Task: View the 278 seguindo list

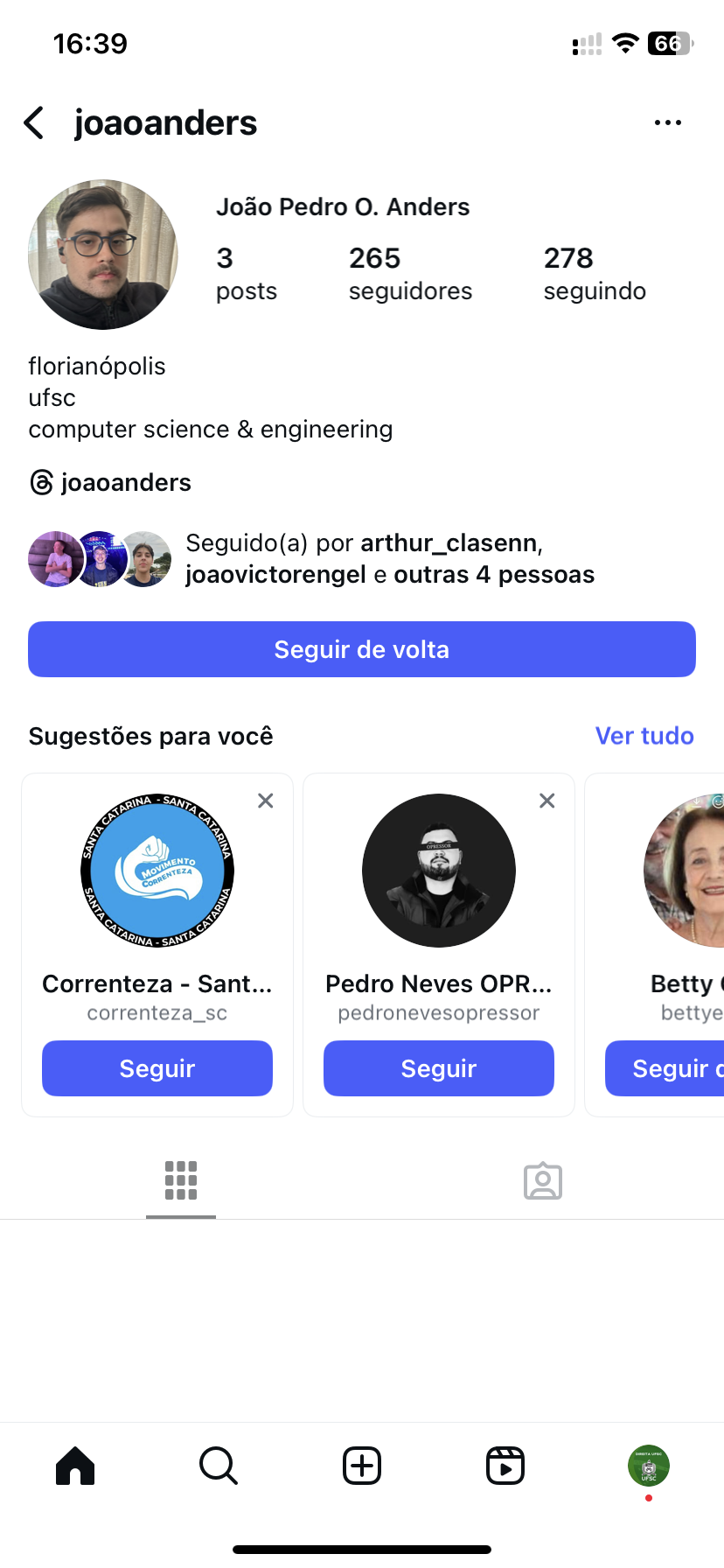Action: [595, 273]
